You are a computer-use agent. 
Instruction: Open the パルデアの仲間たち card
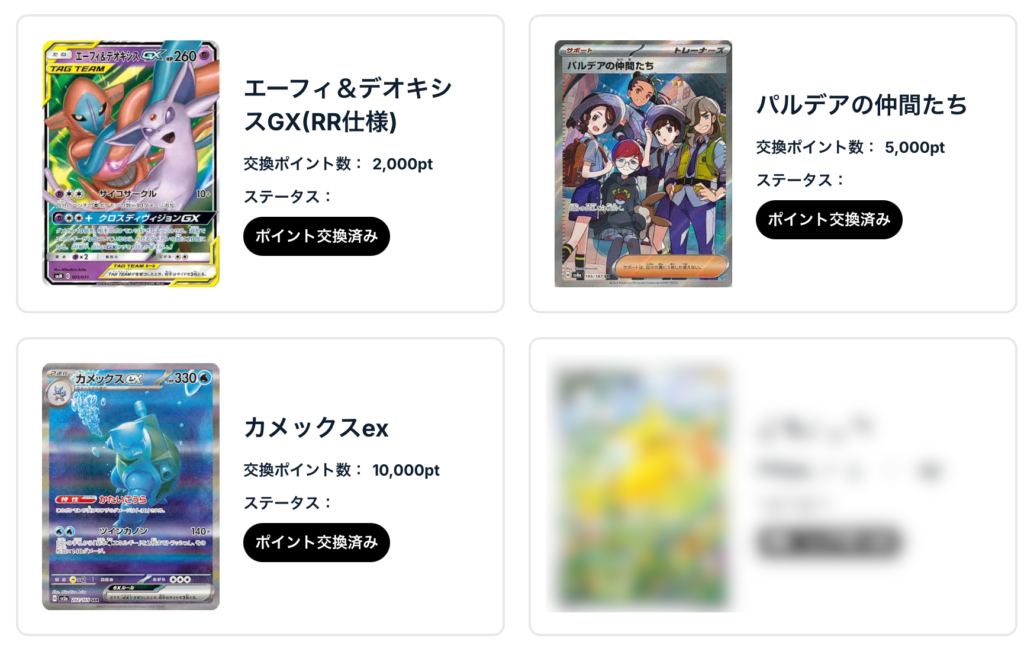tap(643, 163)
